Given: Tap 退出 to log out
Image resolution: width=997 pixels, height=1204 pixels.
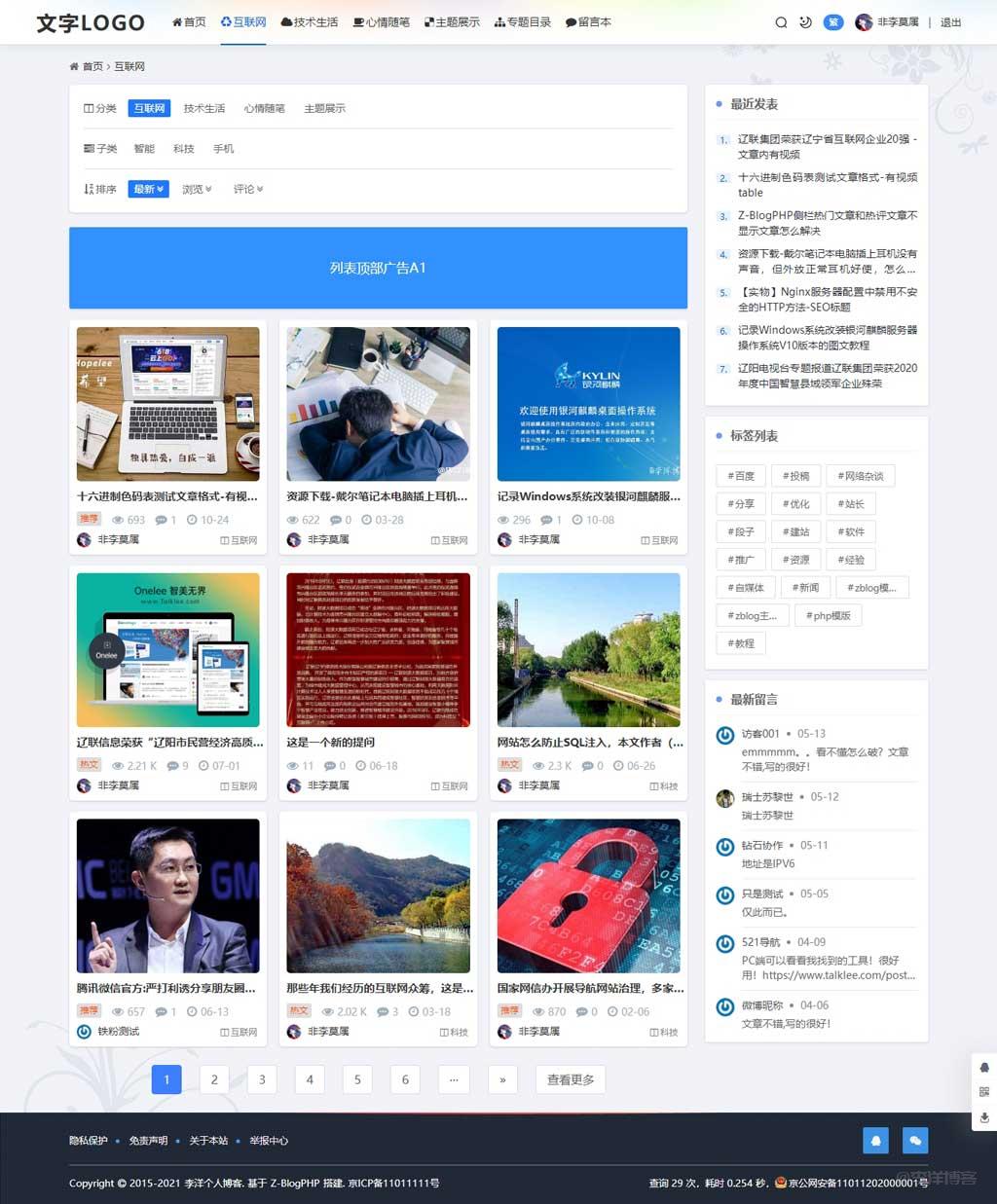Looking at the screenshot, I should coord(950,22).
